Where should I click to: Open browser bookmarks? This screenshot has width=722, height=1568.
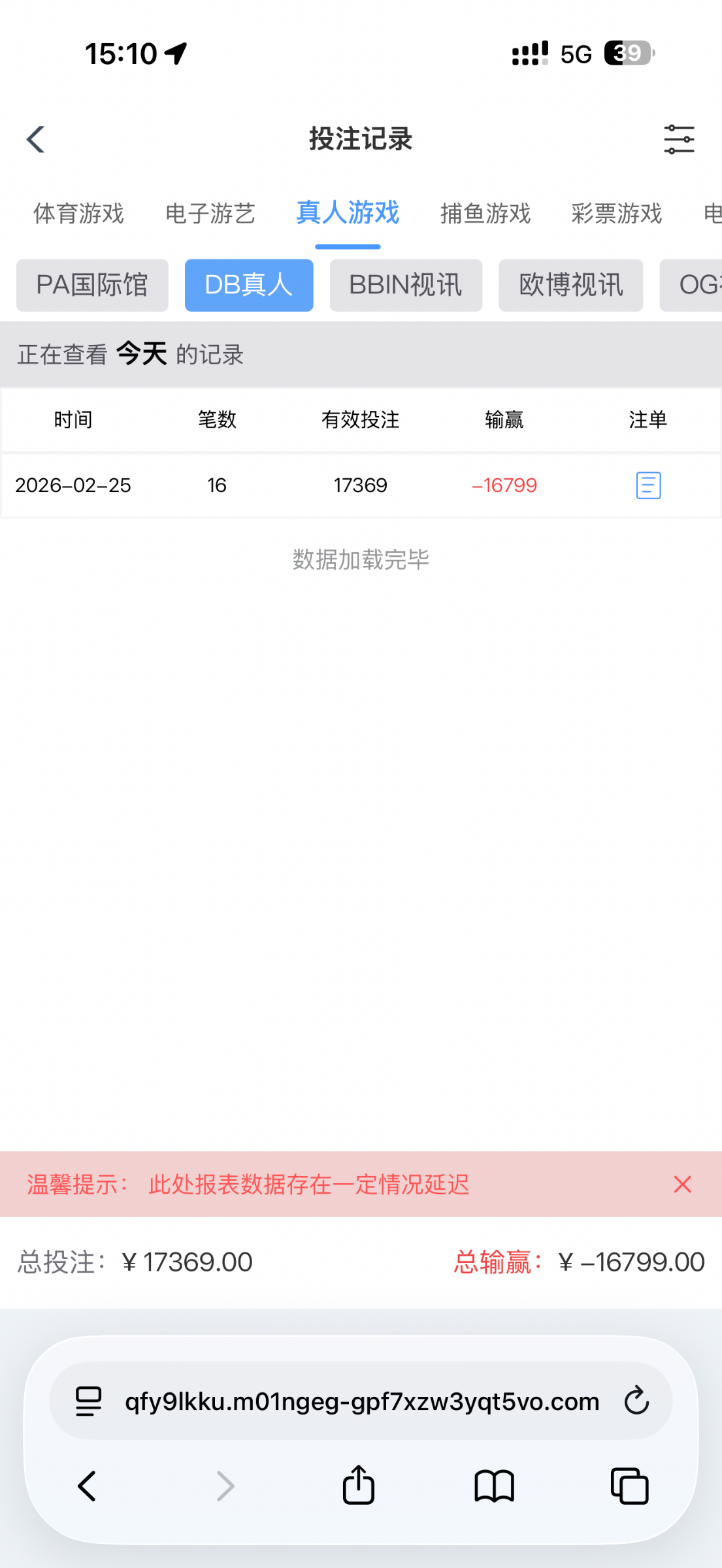point(494,1486)
